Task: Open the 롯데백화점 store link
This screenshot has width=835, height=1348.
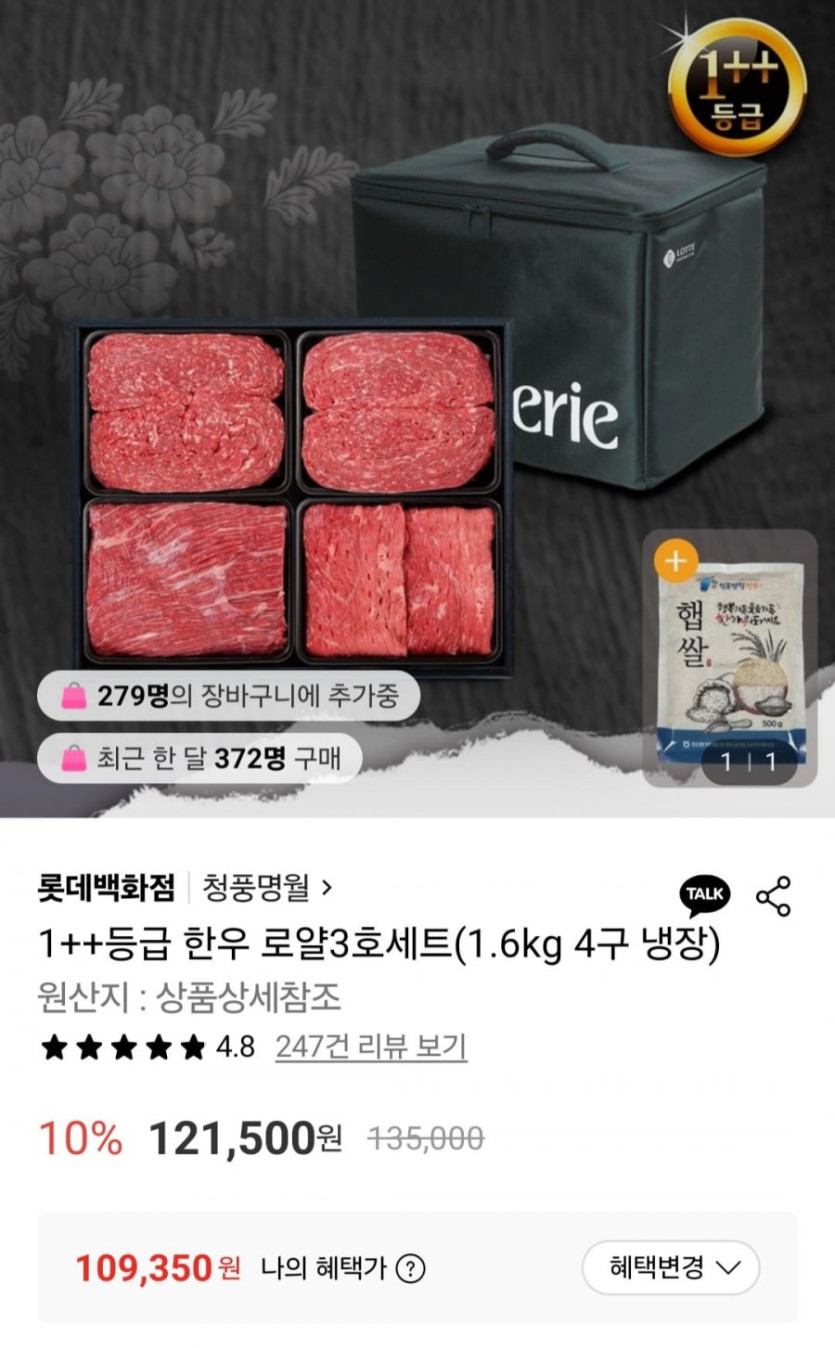Action: 107,886
